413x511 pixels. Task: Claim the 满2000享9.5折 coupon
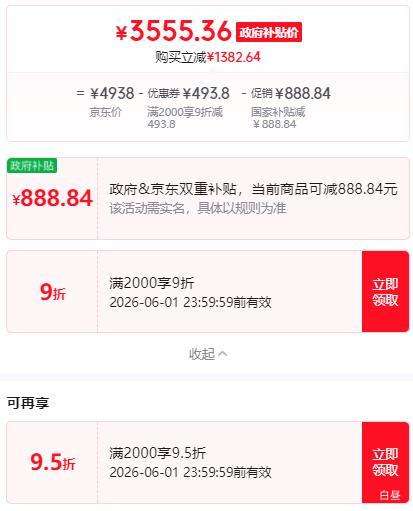pos(385,462)
